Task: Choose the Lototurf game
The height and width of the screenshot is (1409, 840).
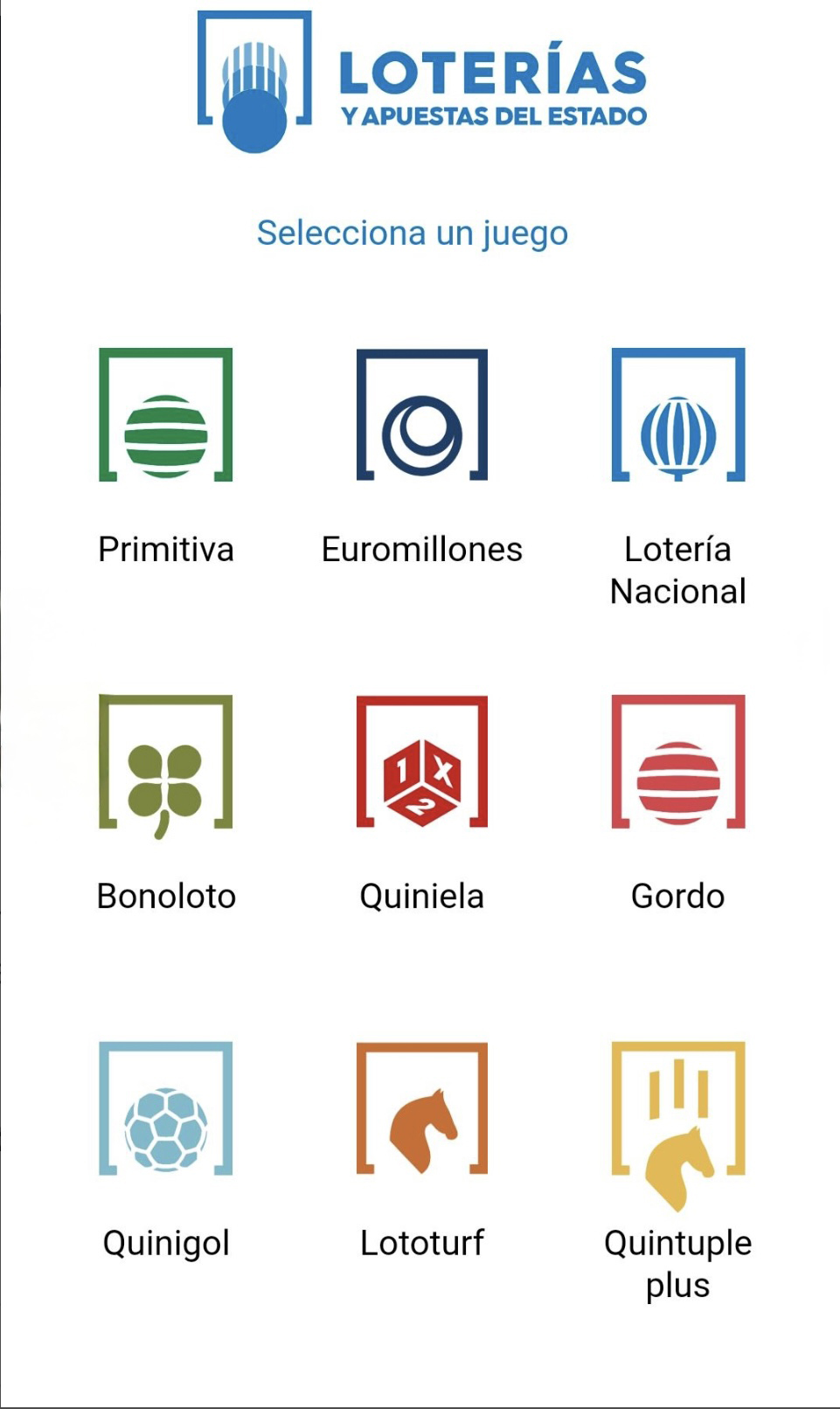Action: [x=422, y=1109]
